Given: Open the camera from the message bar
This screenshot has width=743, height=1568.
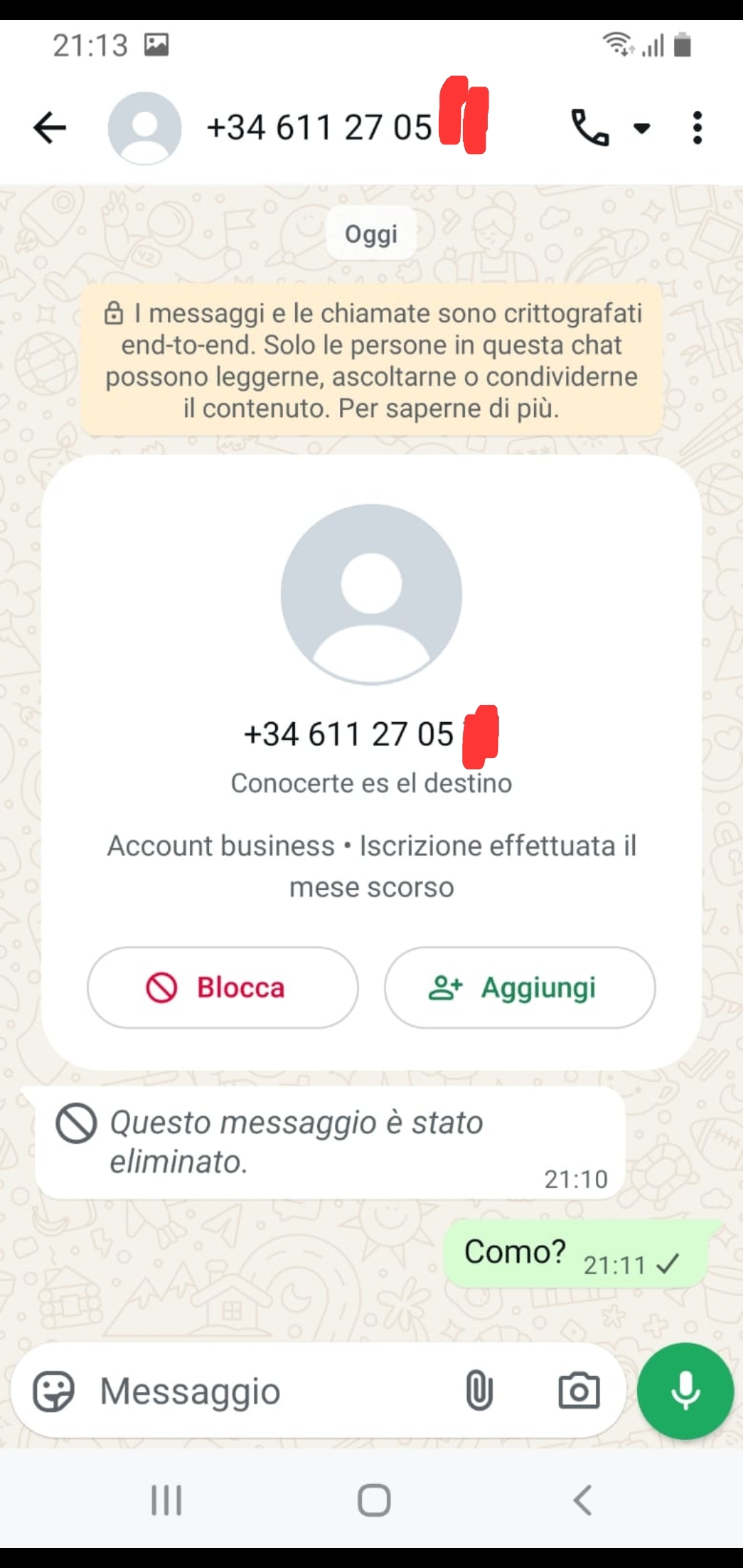Looking at the screenshot, I should (579, 1391).
